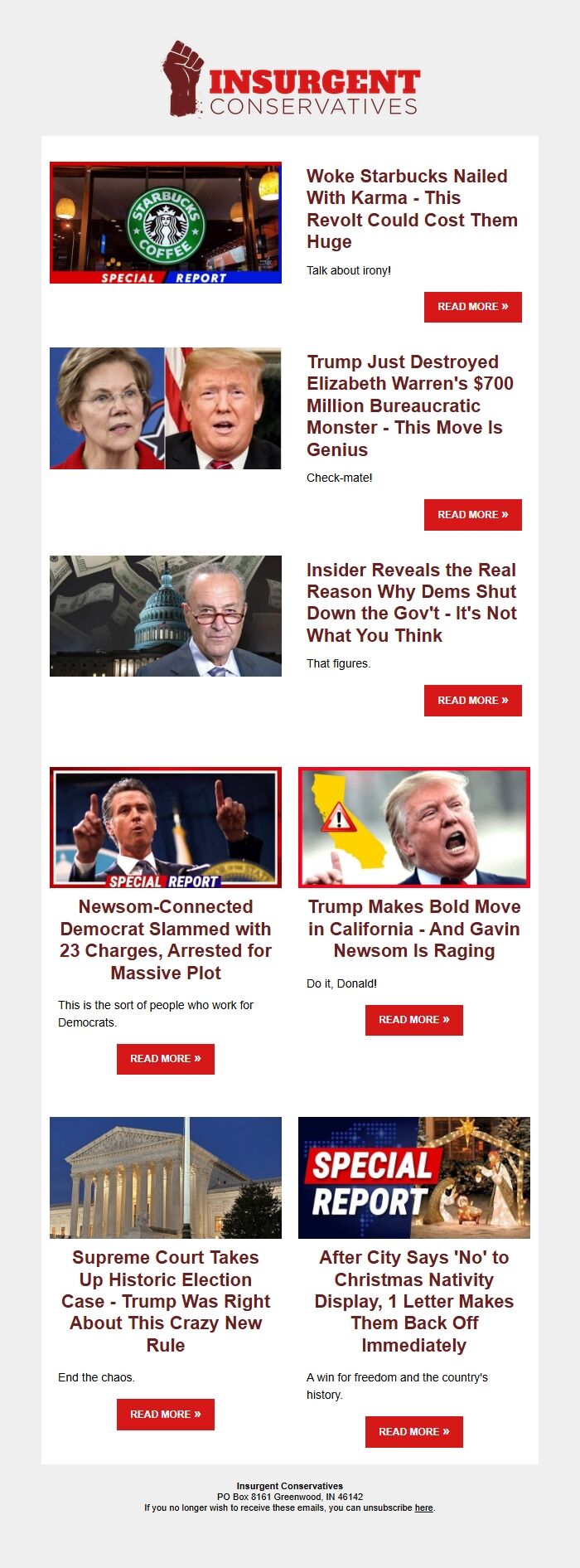The width and height of the screenshot is (580, 1568).
Task: Open the Warren and Trump article image
Action: click(166, 408)
